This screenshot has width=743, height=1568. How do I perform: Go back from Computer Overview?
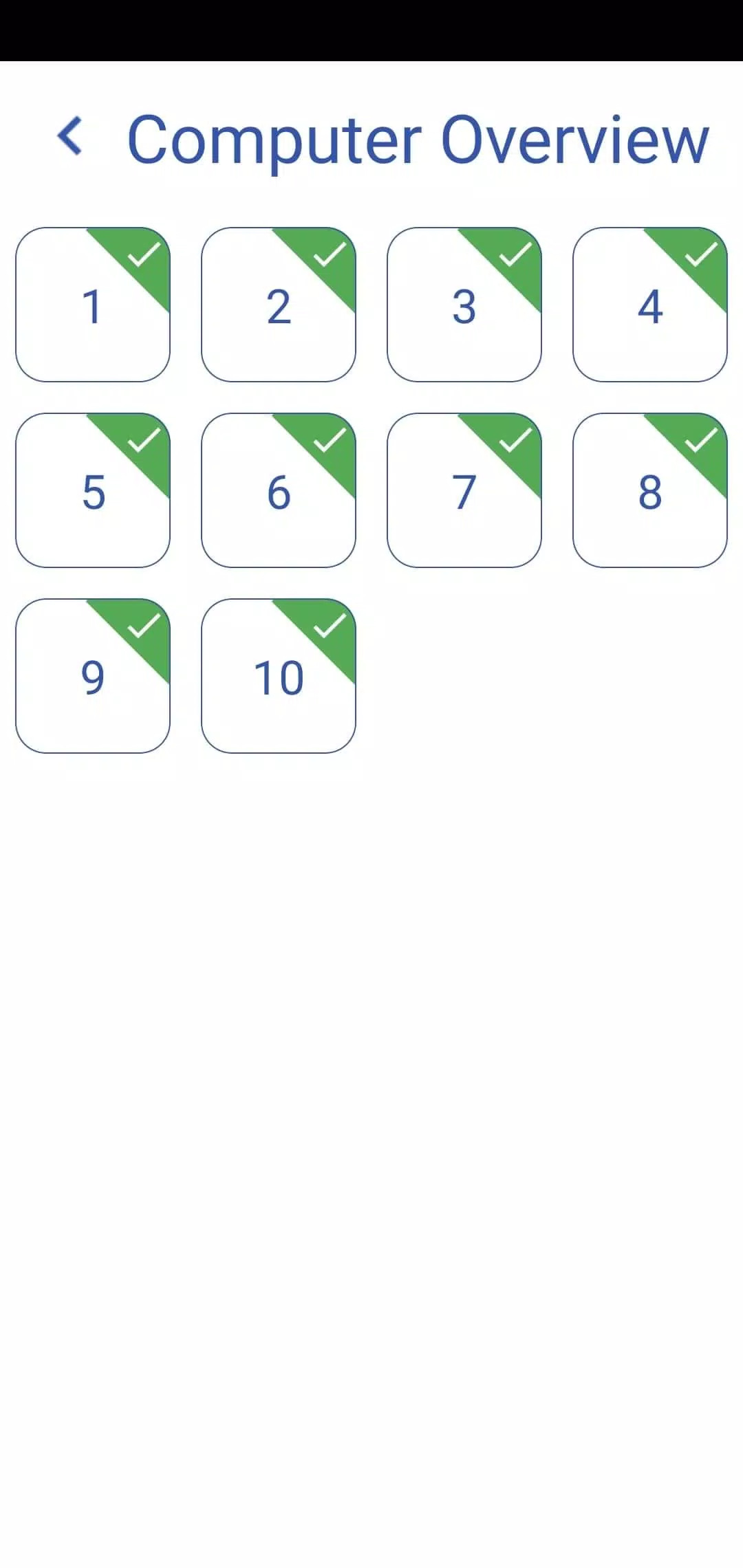69,136
